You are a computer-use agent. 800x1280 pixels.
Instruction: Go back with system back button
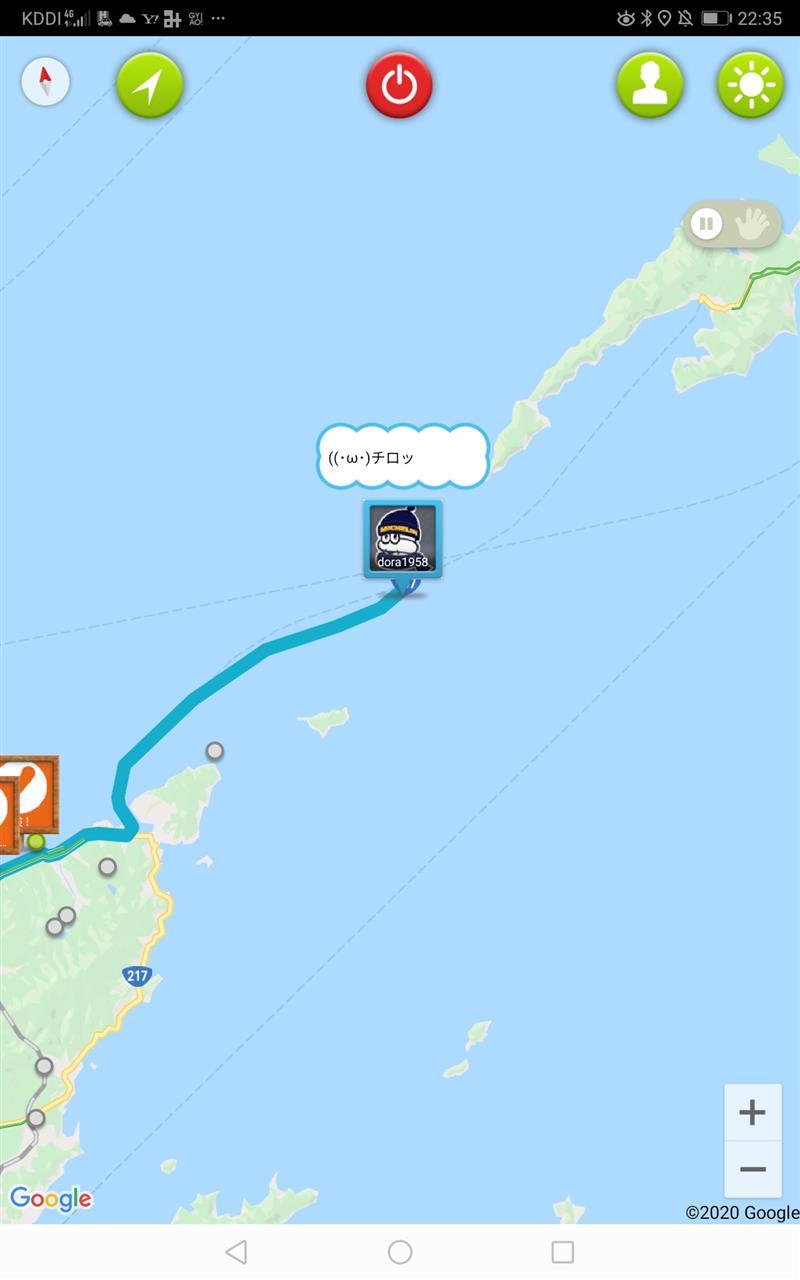click(236, 1252)
